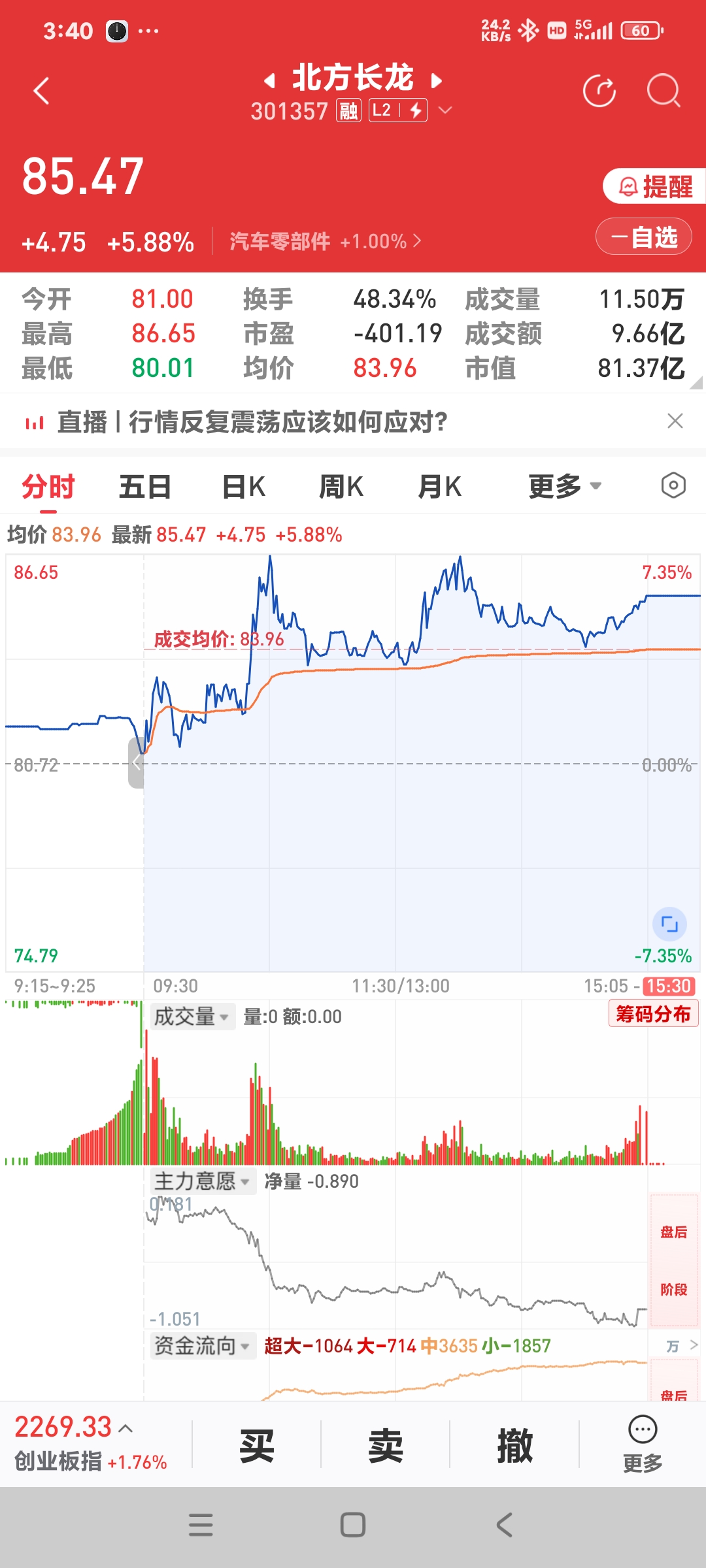Open 撤 to cancel orders
This screenshot has height=1568, width=706.
click(x=514, y=1446)
